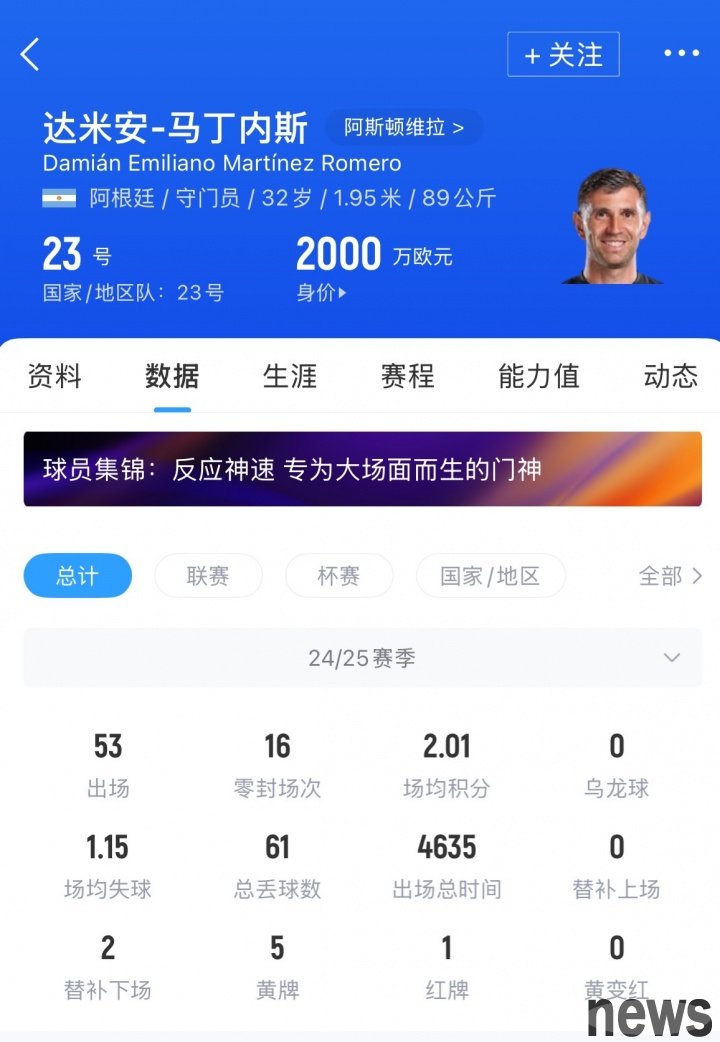Image resolution: width=720 pixels, height=1042 pixels.
Task: Select the 数据 tab
Action: coord(172,376)
